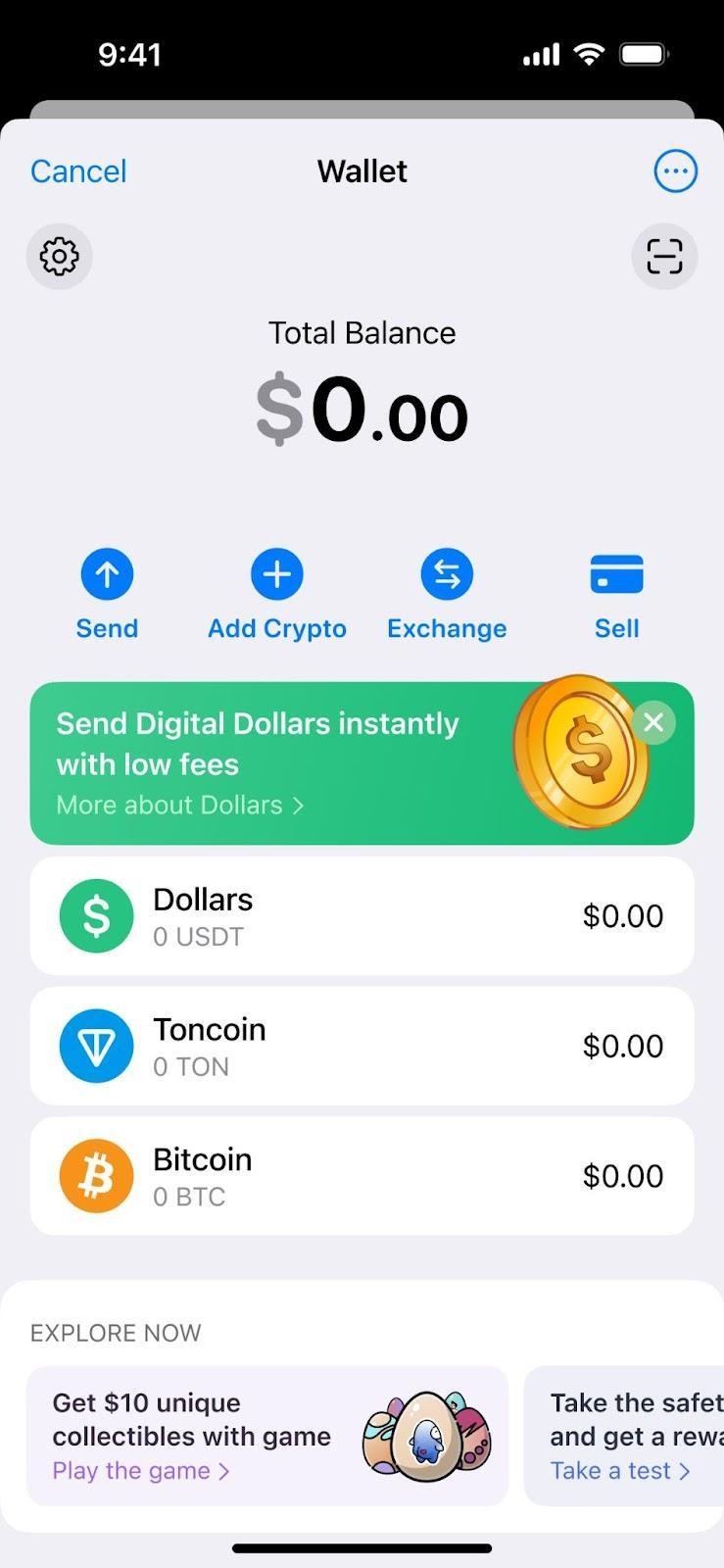The height and width of the screenshot is (1568, 724).
Task: Open the Bitcoin asset row
Action: 362,1175
